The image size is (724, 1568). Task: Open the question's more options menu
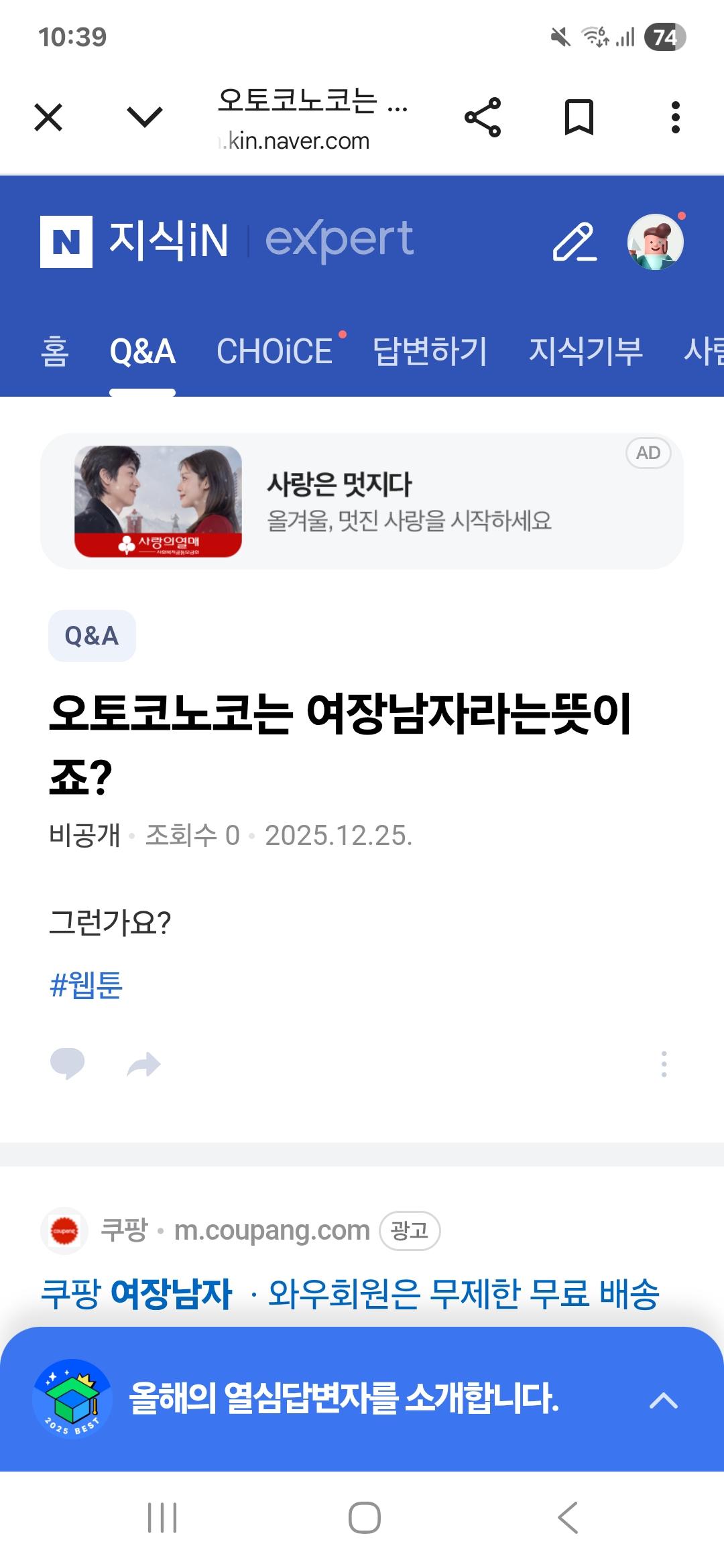664,1063
